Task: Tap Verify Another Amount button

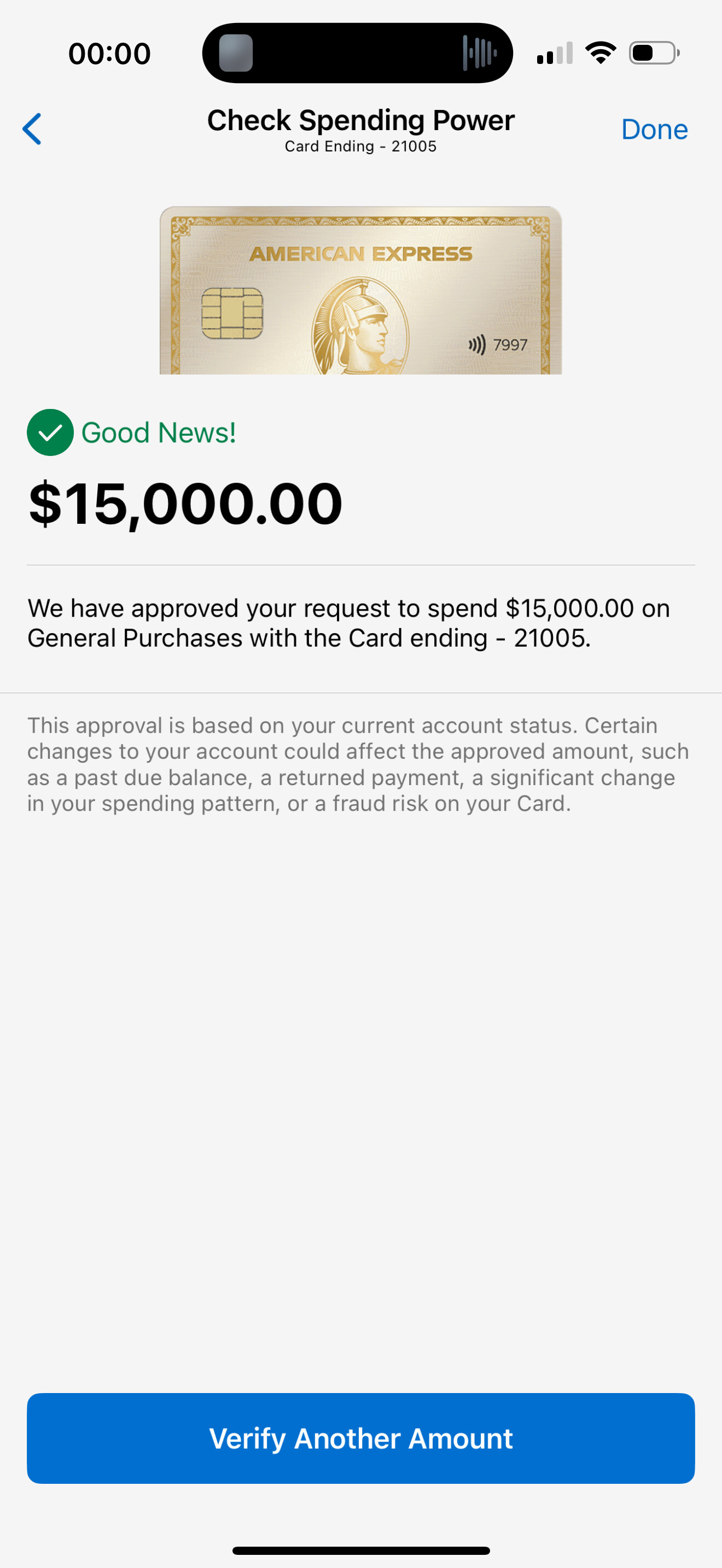Action: pyautogui.click(x=360, y=1438)
